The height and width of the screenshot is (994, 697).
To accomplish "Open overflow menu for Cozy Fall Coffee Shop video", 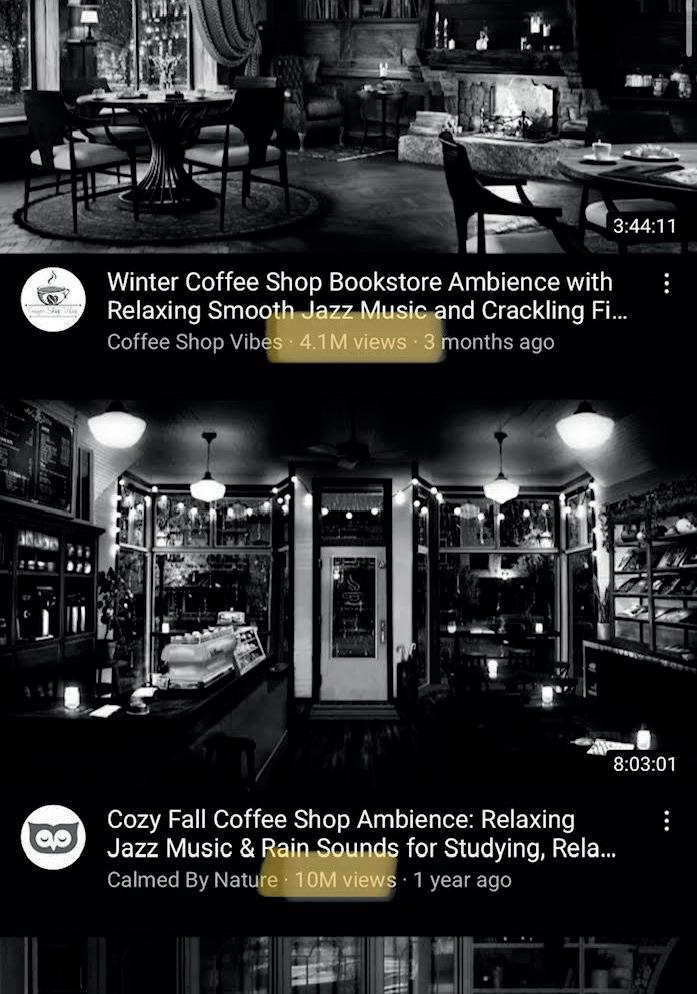I will pos(667,822).
